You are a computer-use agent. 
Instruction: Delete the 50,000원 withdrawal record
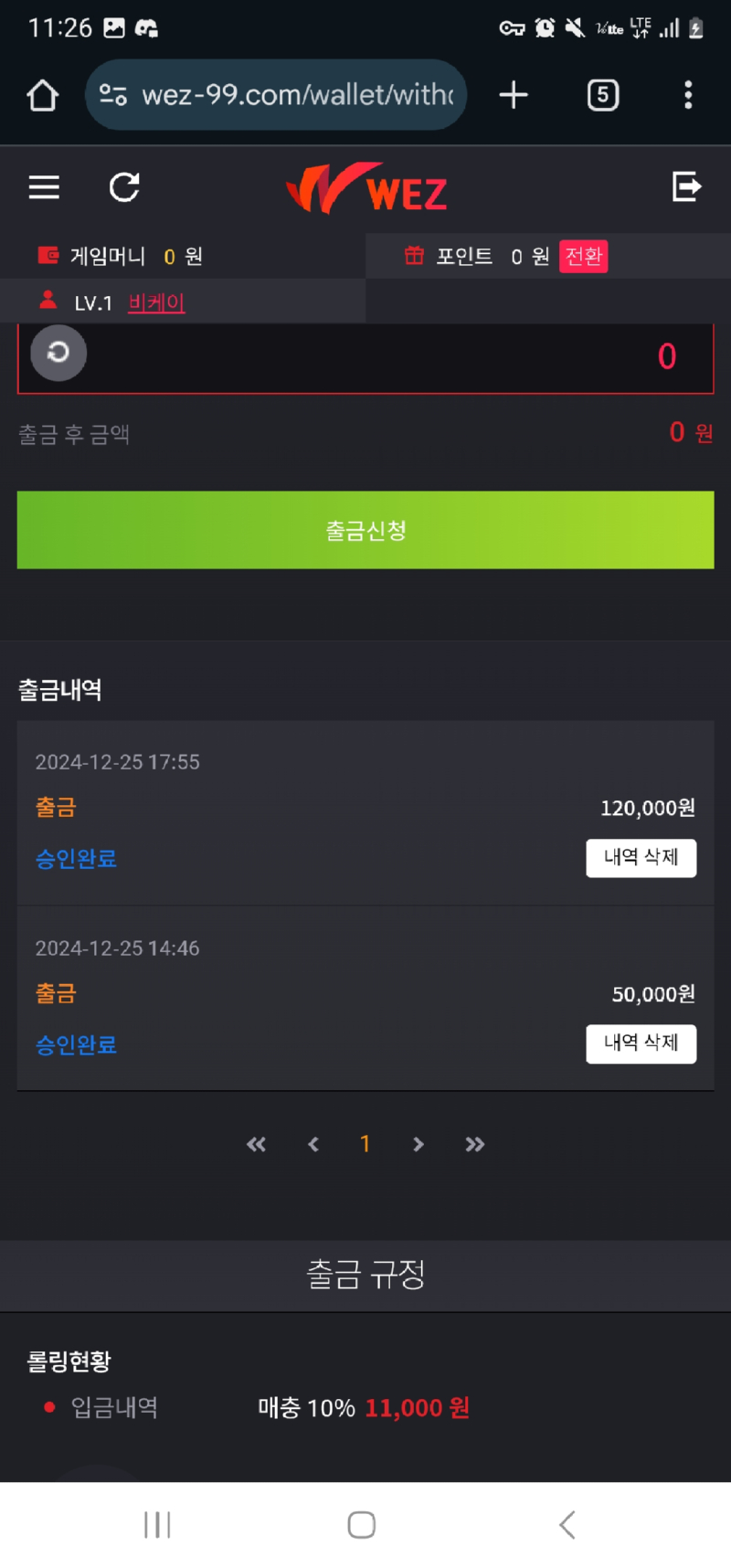pos(641,1044)
